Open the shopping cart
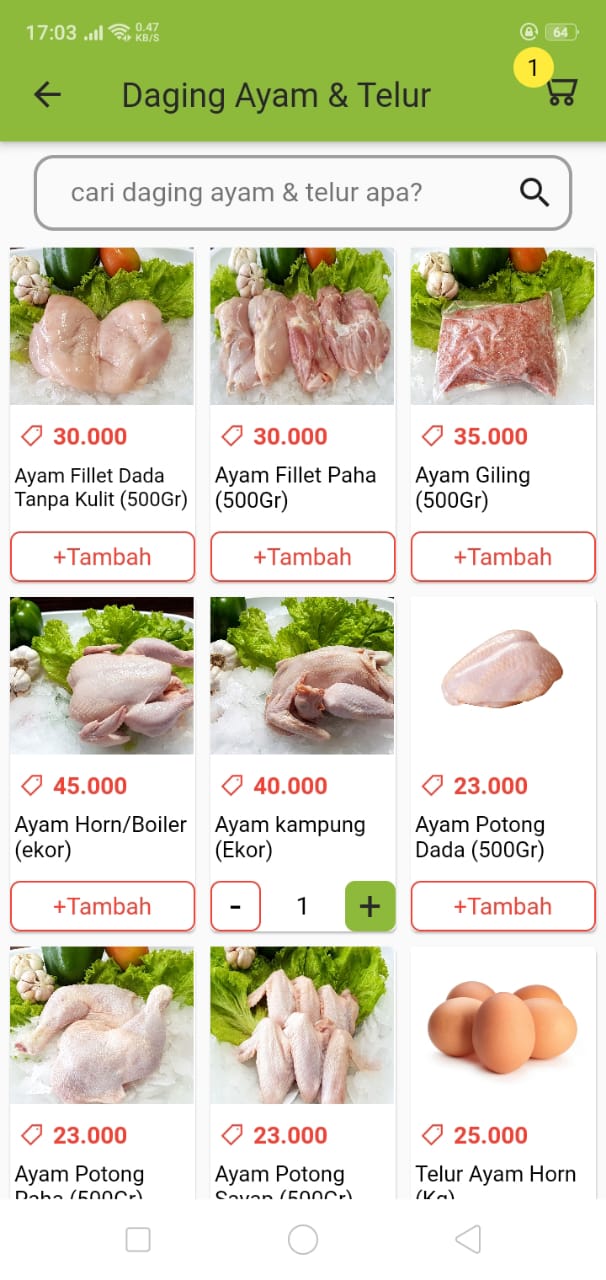 561,93
